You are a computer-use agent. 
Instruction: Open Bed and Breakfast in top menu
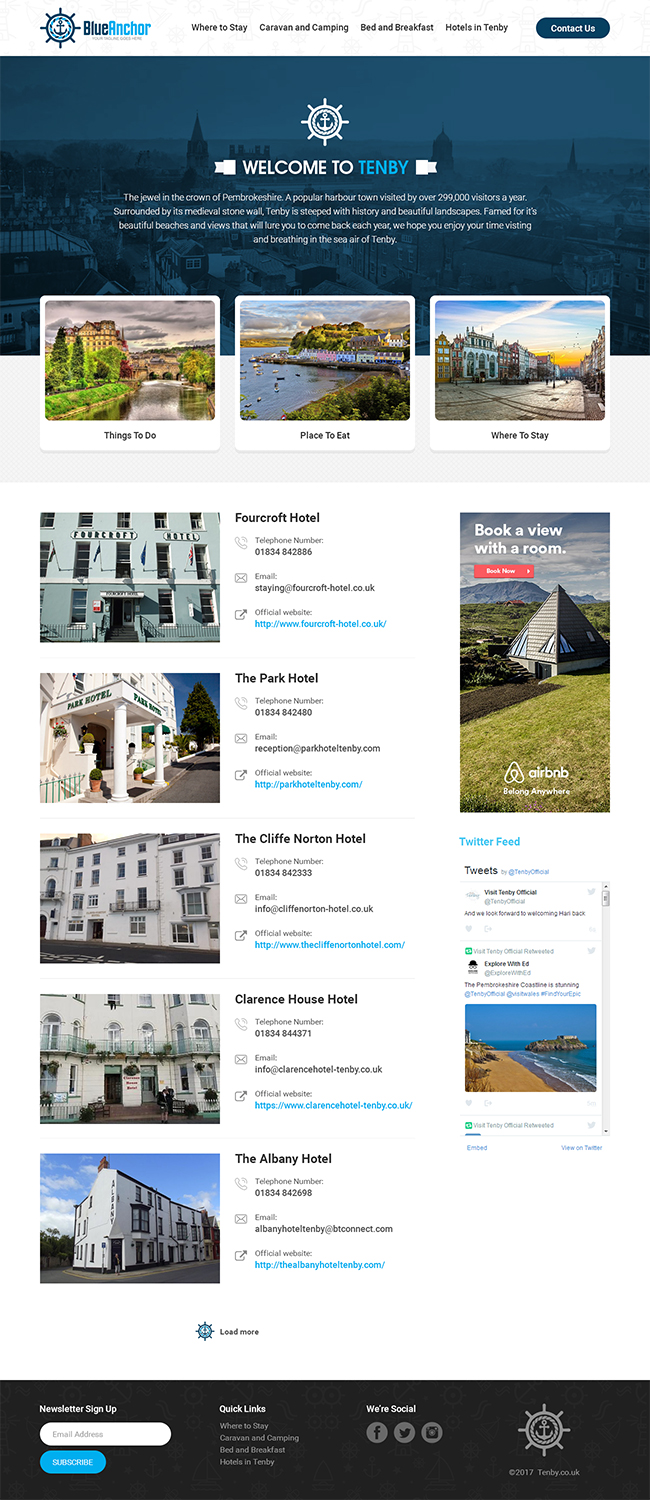[397, 28]
